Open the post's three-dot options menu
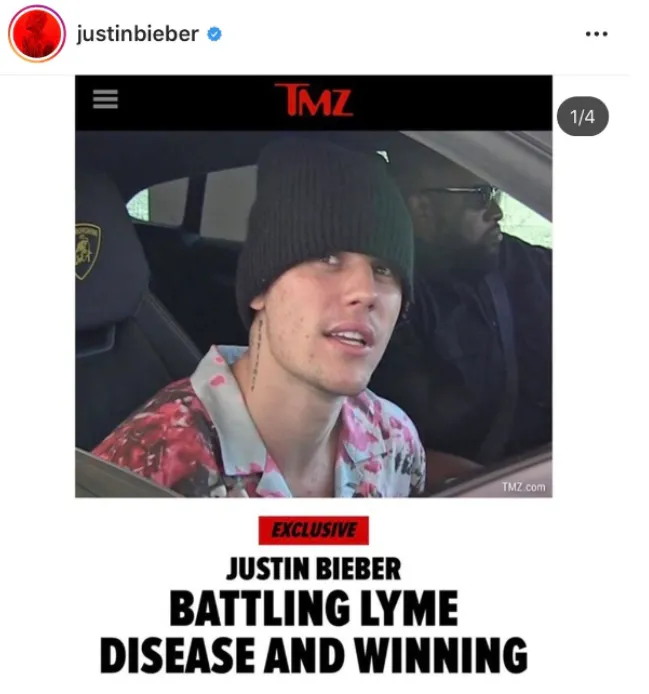The width and height of the screenshot is (649, 694). coord(596,33)
